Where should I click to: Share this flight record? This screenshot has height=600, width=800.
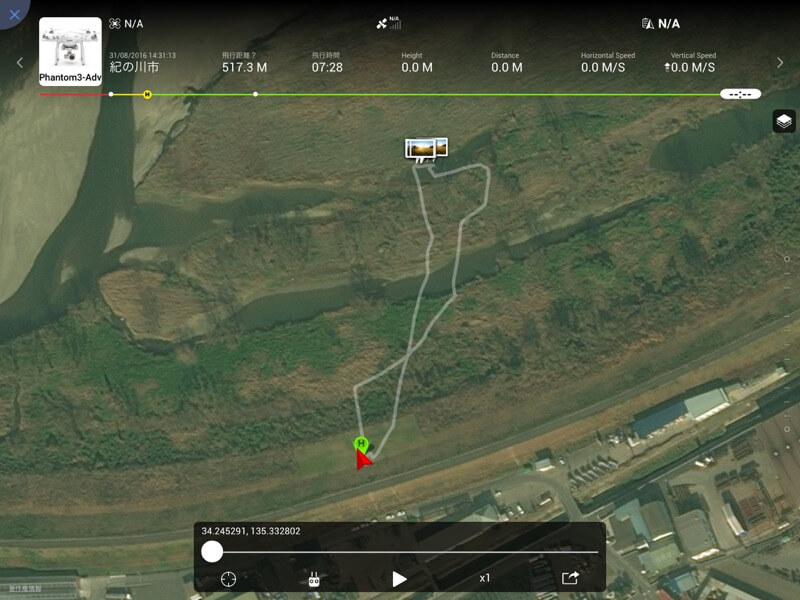[x=570, y=578]
